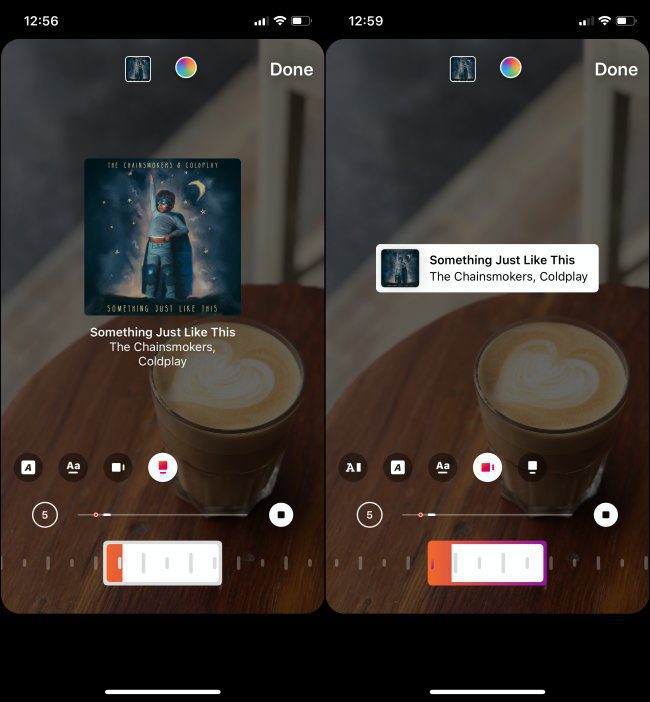Select the large album style on the right screen
This screenshot has height=702, width=650.
[x=533, y=466]
